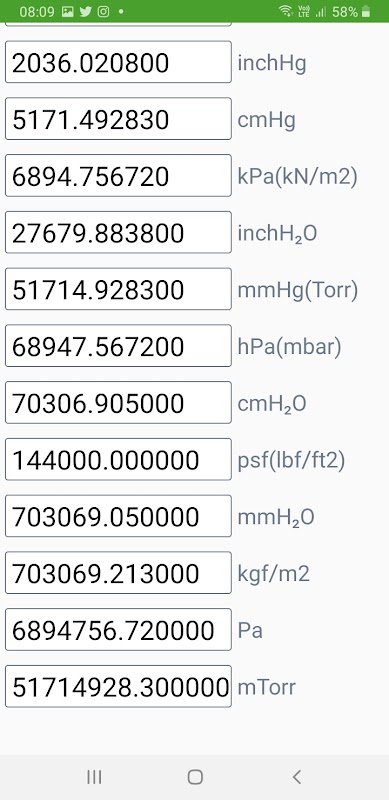Focus the inchH₂O input box
The width and height of the screenshot is (389, 800).
coord(118,233)
